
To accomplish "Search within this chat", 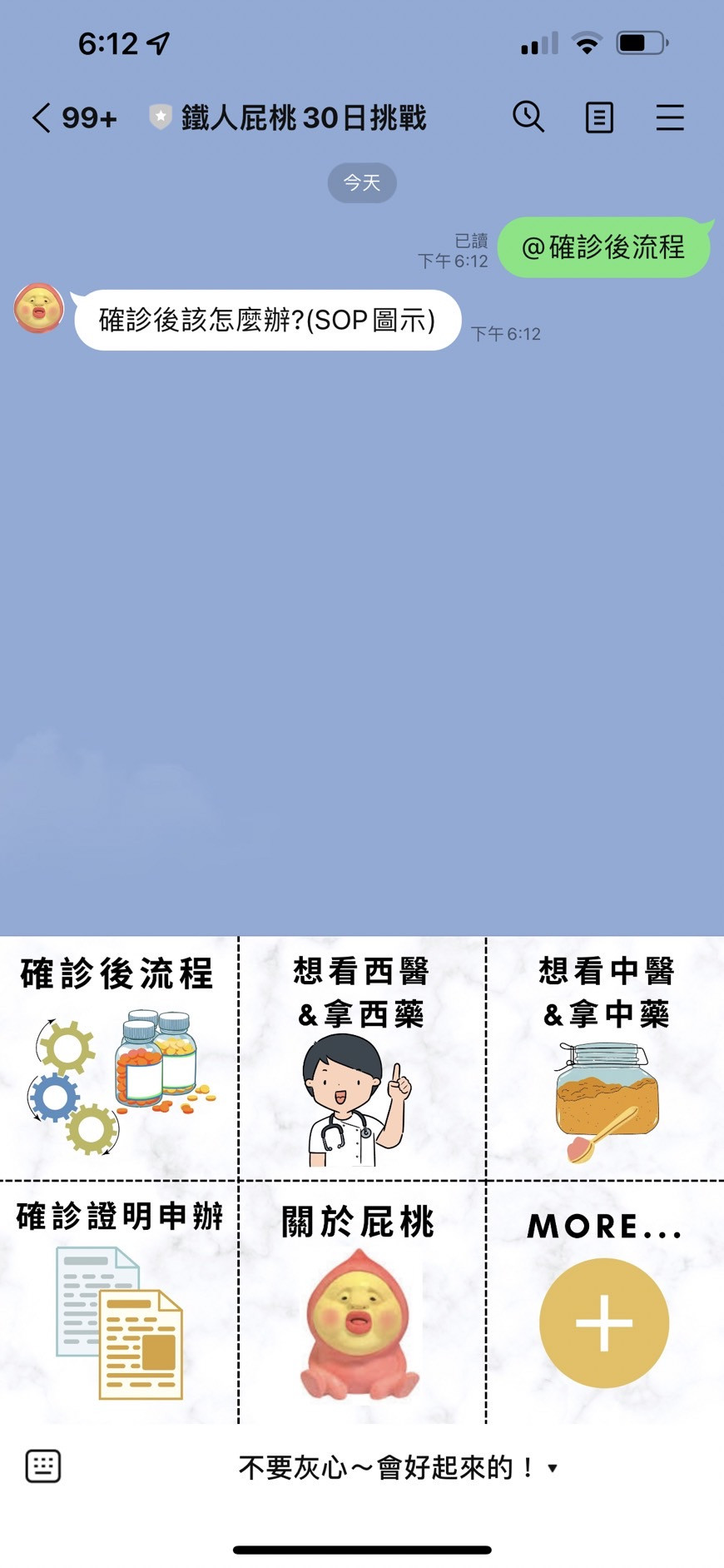I will click(528, 117).
